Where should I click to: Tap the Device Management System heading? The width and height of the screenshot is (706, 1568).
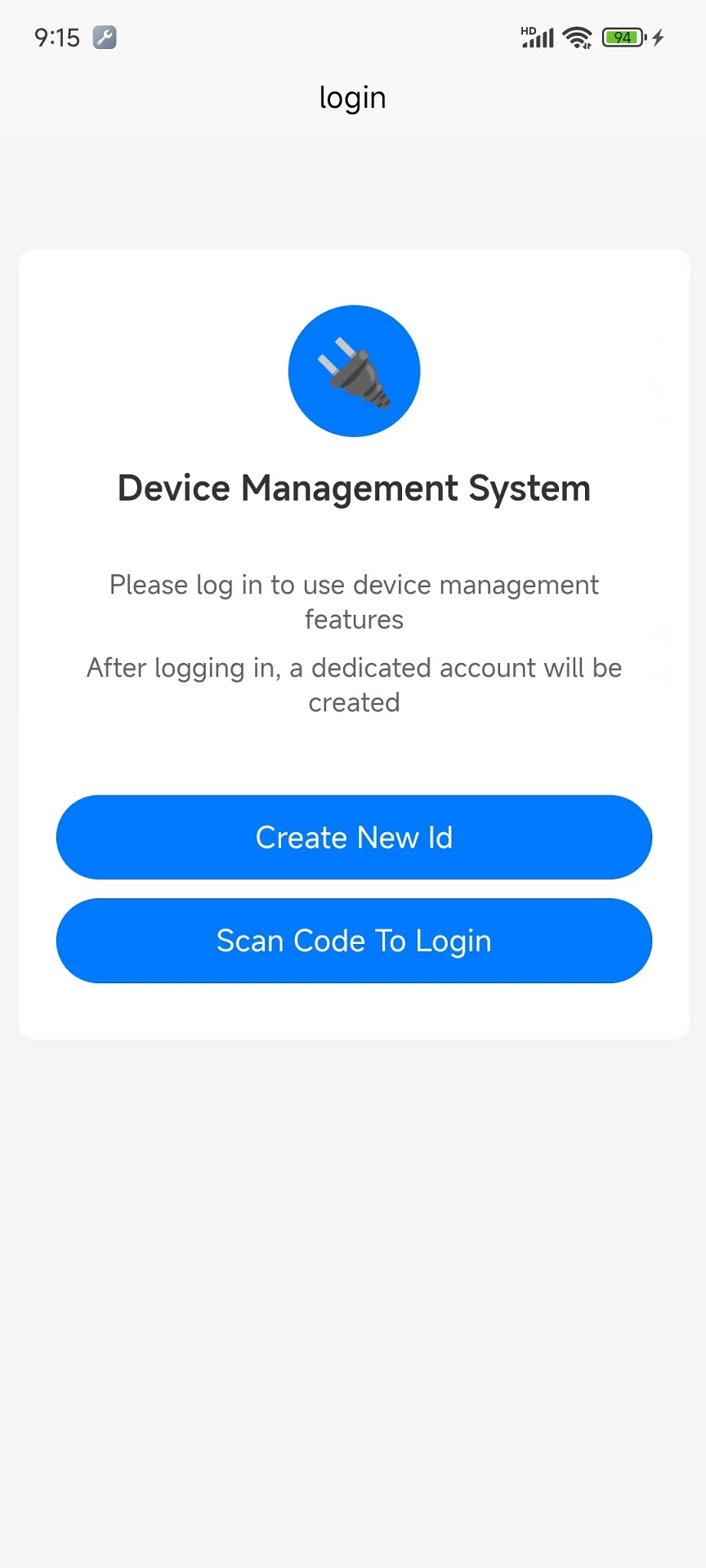(x=354, y=488)
